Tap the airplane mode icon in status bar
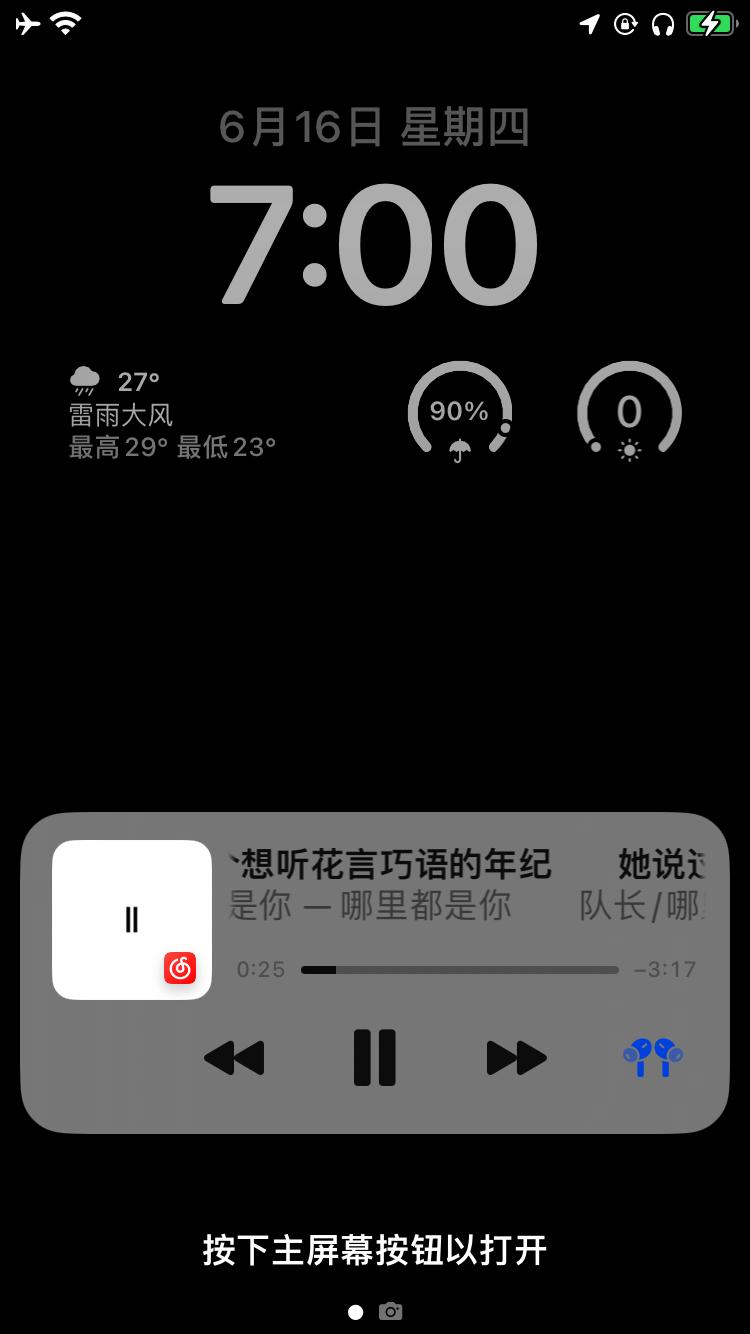This screenshot has height=1334, width=750. [x=25, y=22]
